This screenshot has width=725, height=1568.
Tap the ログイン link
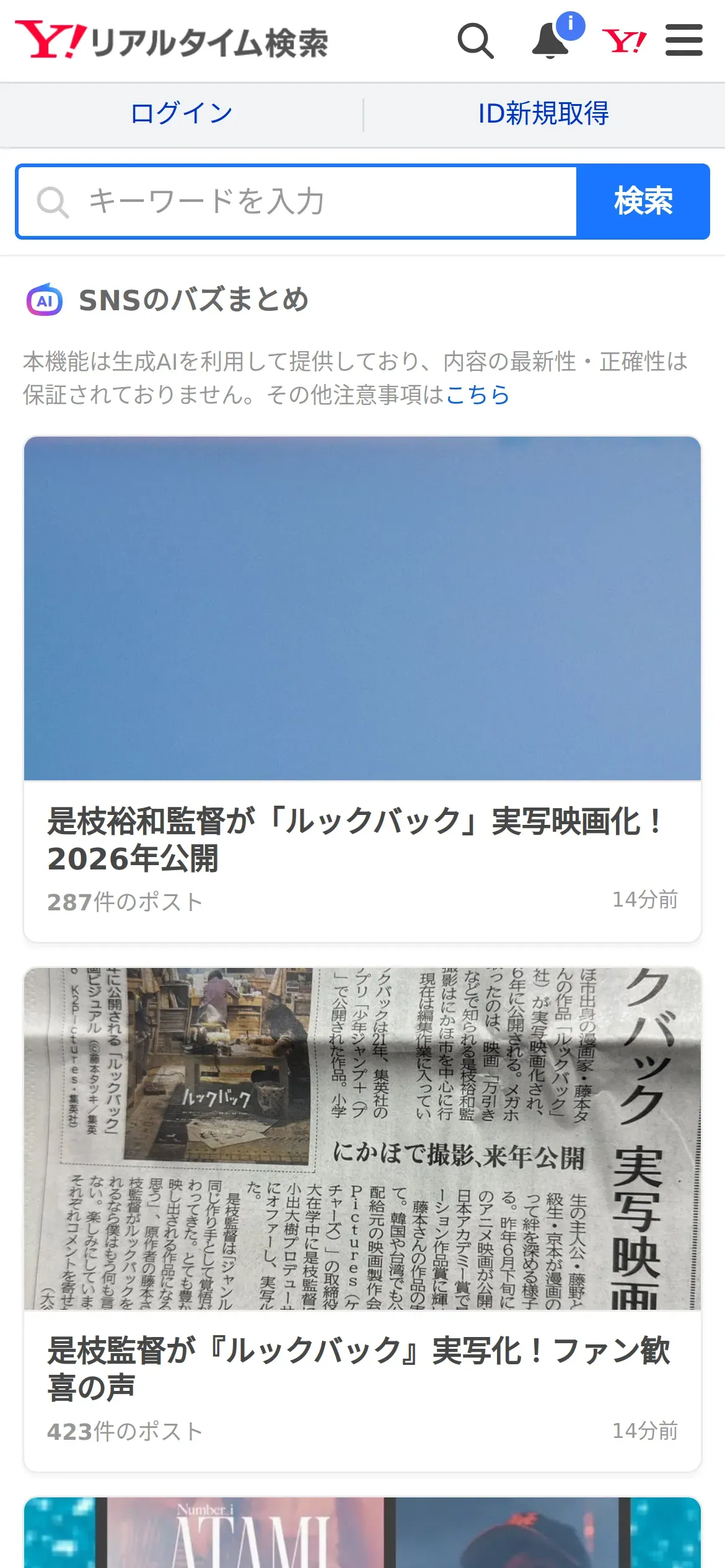181,113
